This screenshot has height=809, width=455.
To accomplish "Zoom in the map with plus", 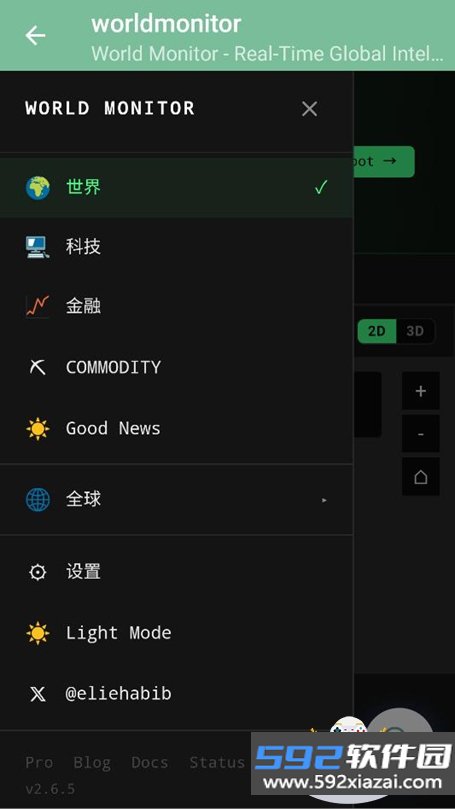I will [421, 391].
